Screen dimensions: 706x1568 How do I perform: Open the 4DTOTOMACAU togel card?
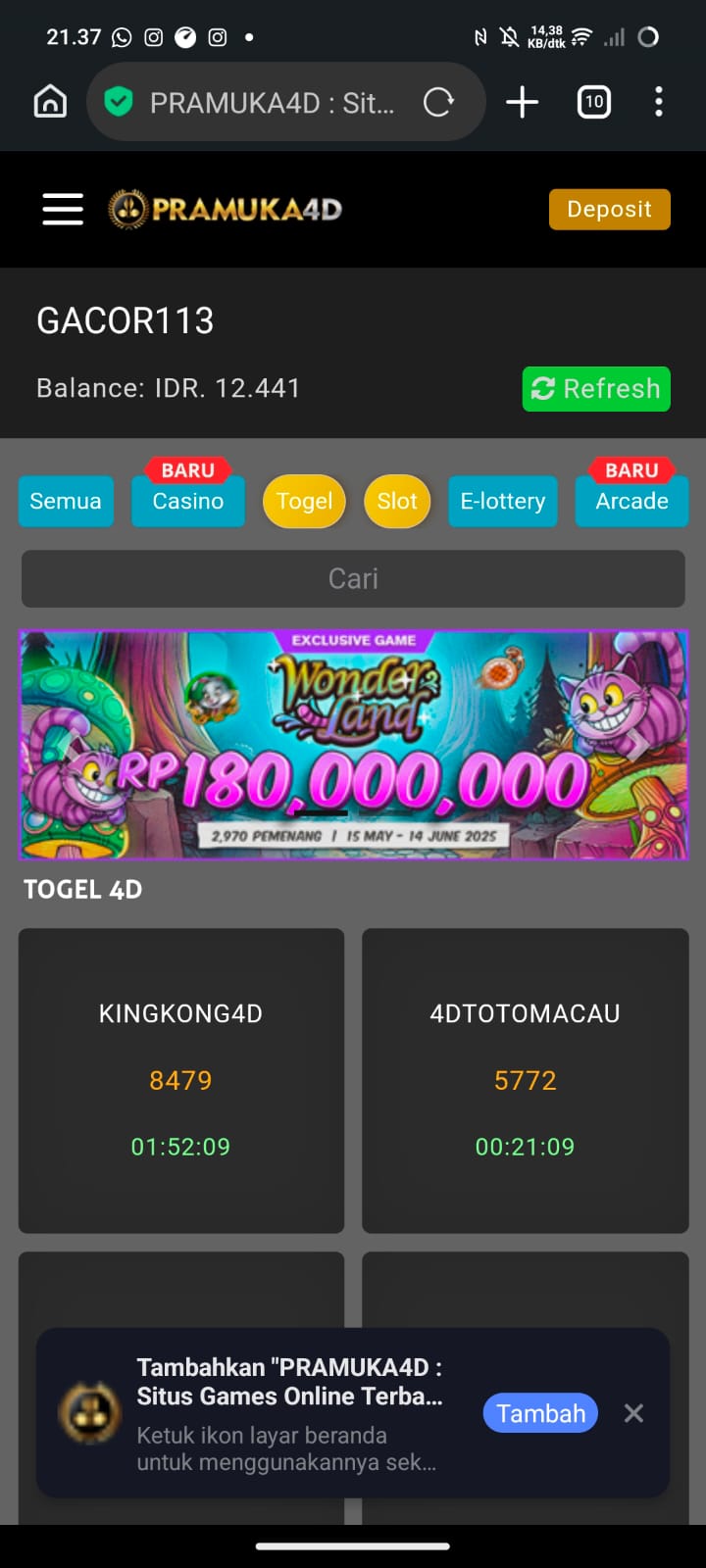click(x=526, y=1080)
